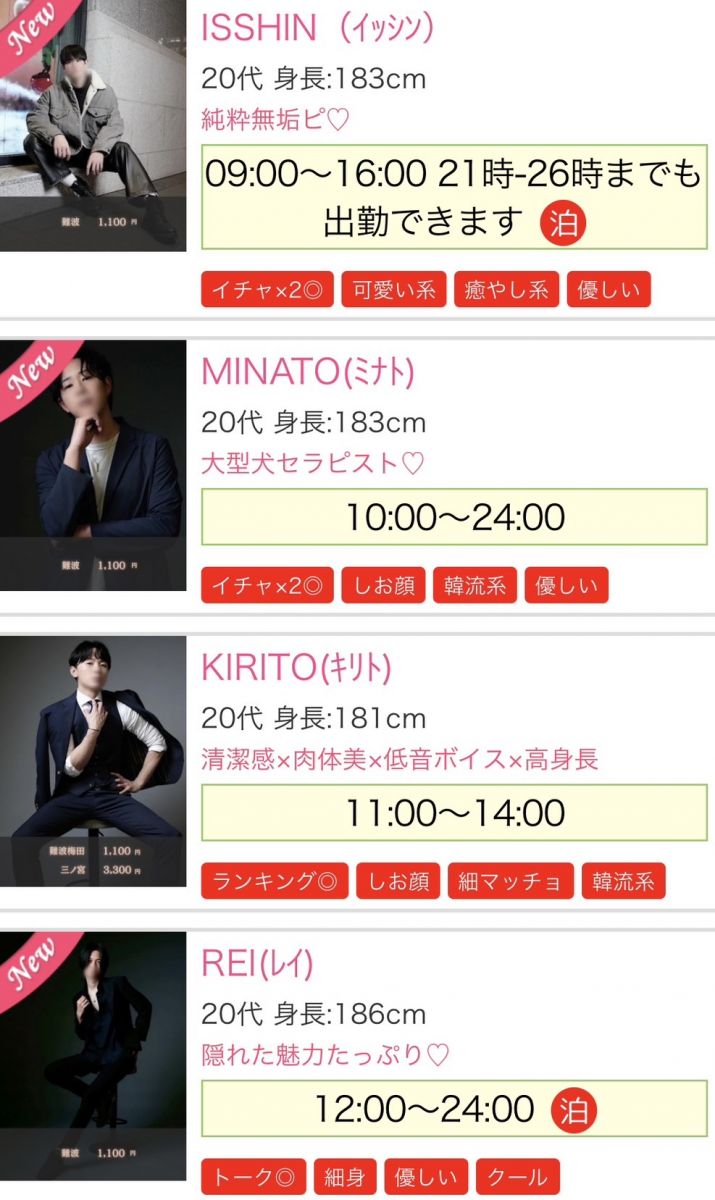
Task: Open MINATO's profile photo
Action: tap(93, 465)
